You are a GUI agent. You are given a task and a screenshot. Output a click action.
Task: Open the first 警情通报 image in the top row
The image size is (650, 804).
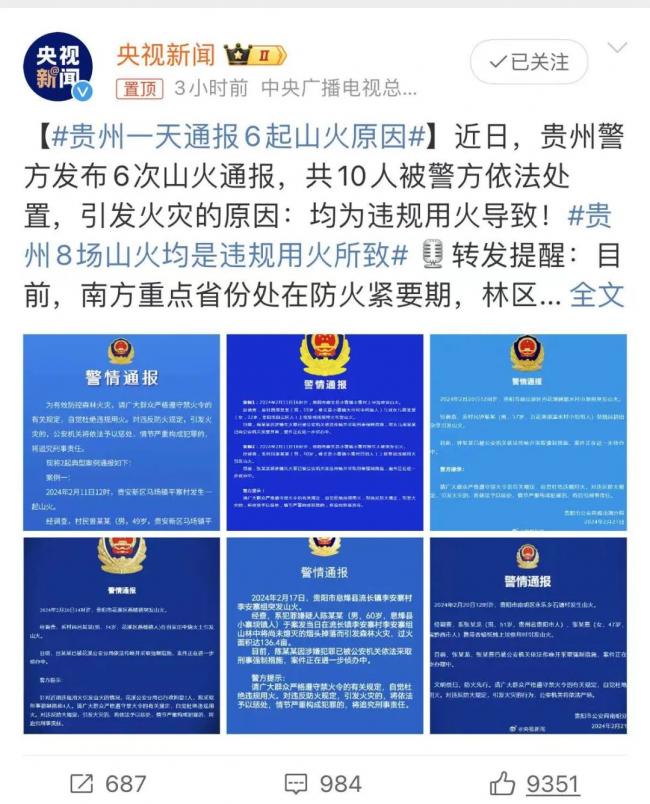pyautogui.click(x=122, y=431)
